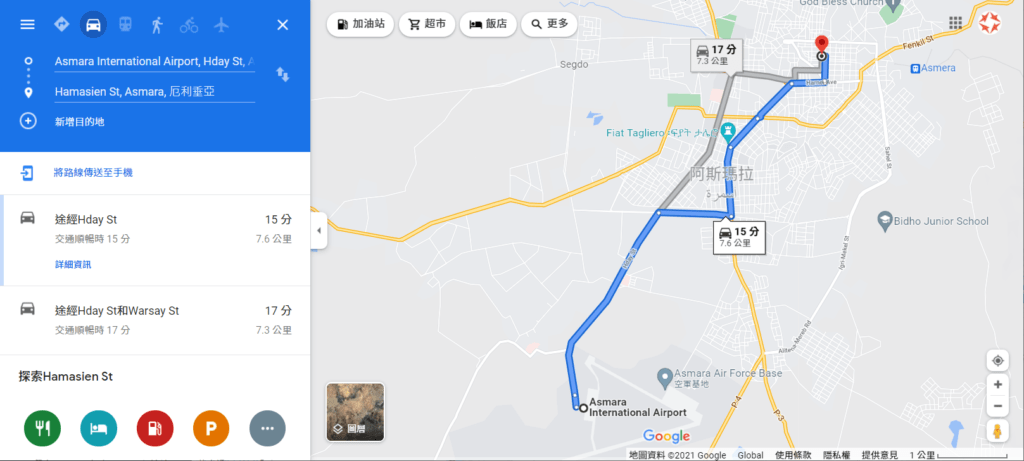
Task: Zoom in on the map
Action: (997, 384)
